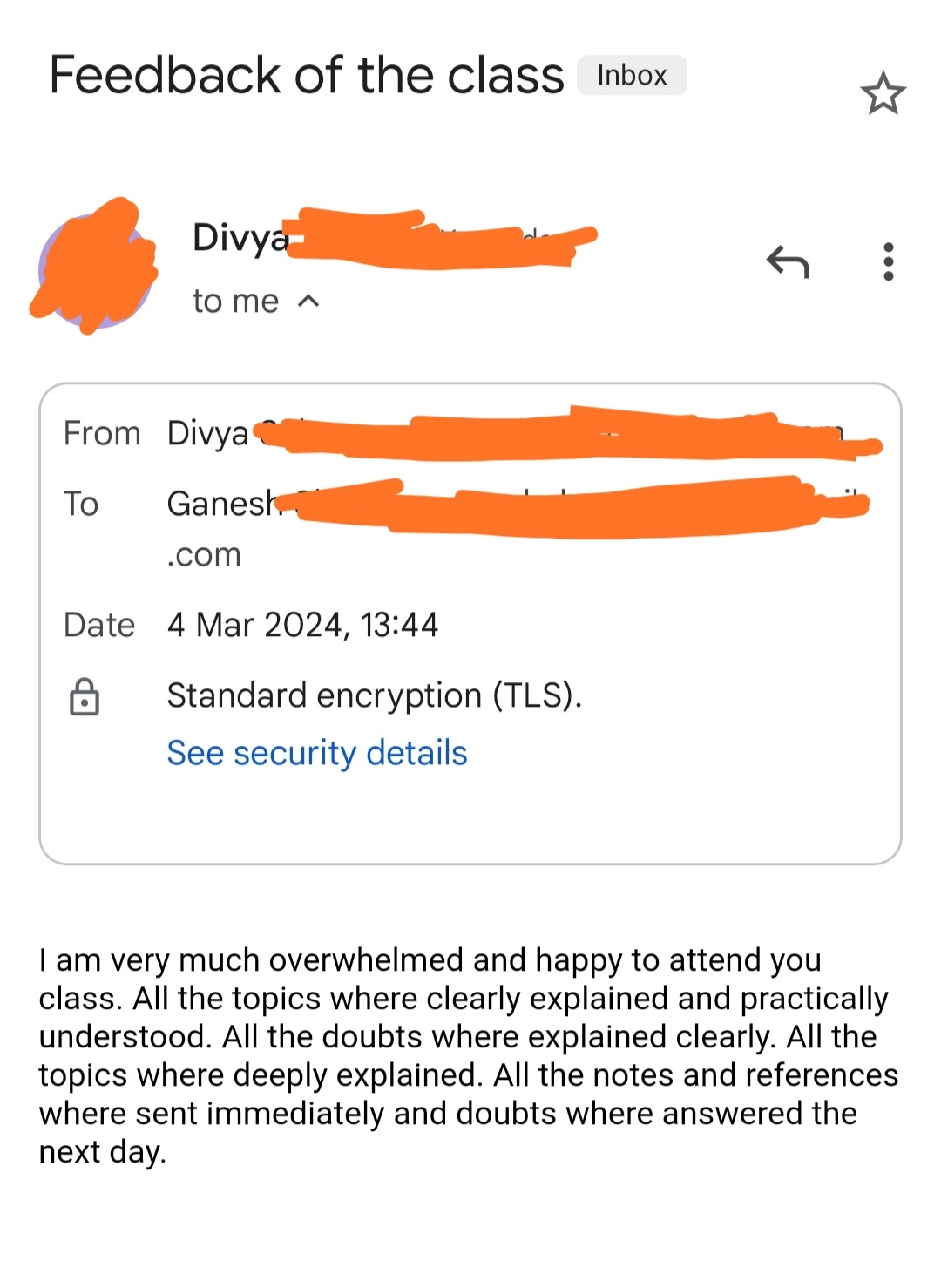Open the sender's profile picture
Viewport: 941px width, 1288px height.
tap(94, 269)
